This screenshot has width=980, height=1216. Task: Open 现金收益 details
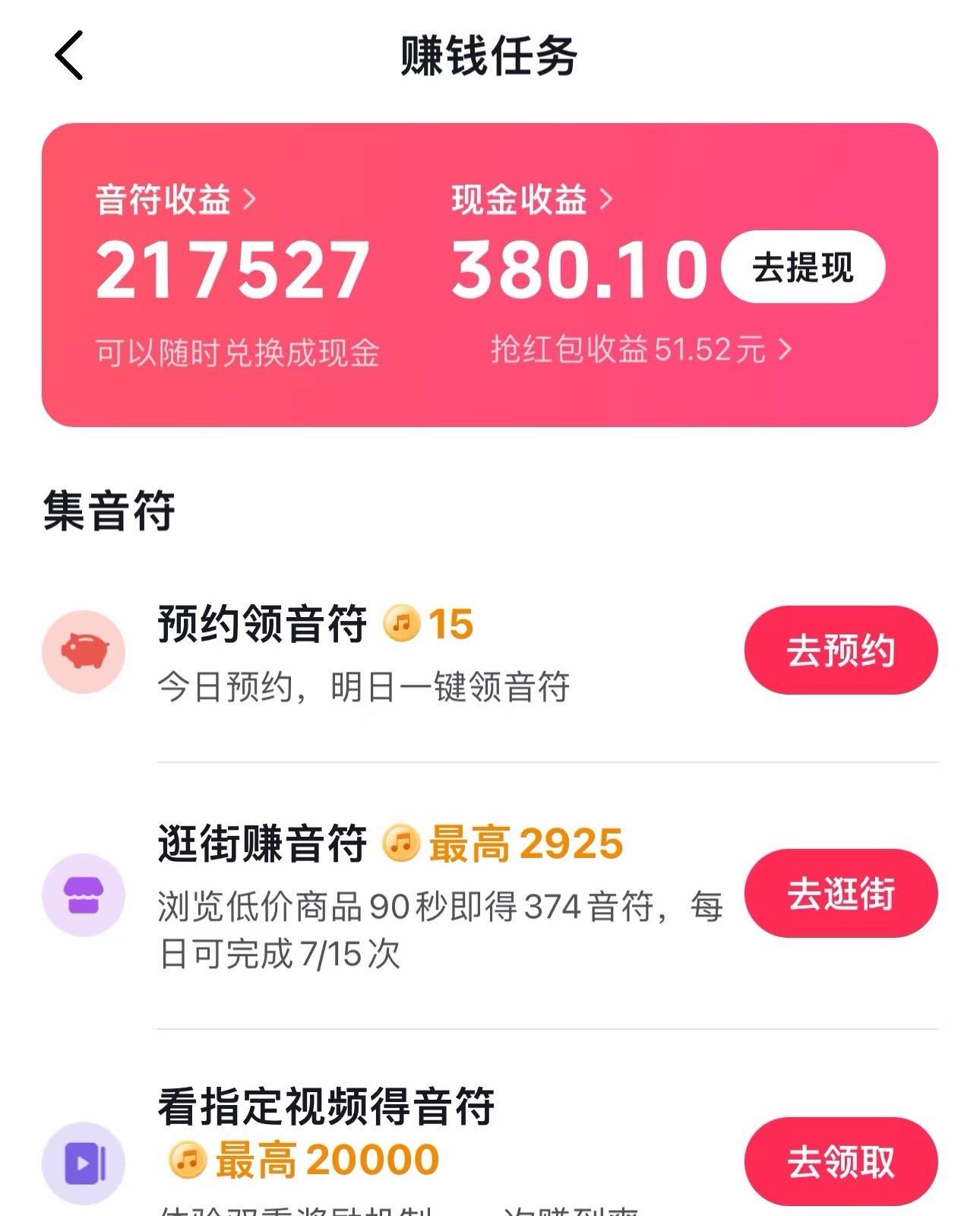(531, 200)
